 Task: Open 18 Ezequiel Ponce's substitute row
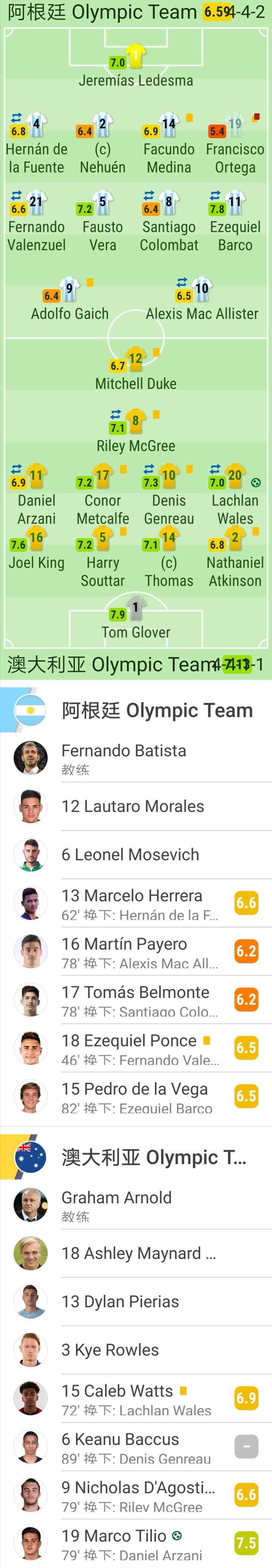coord(136,1048)
